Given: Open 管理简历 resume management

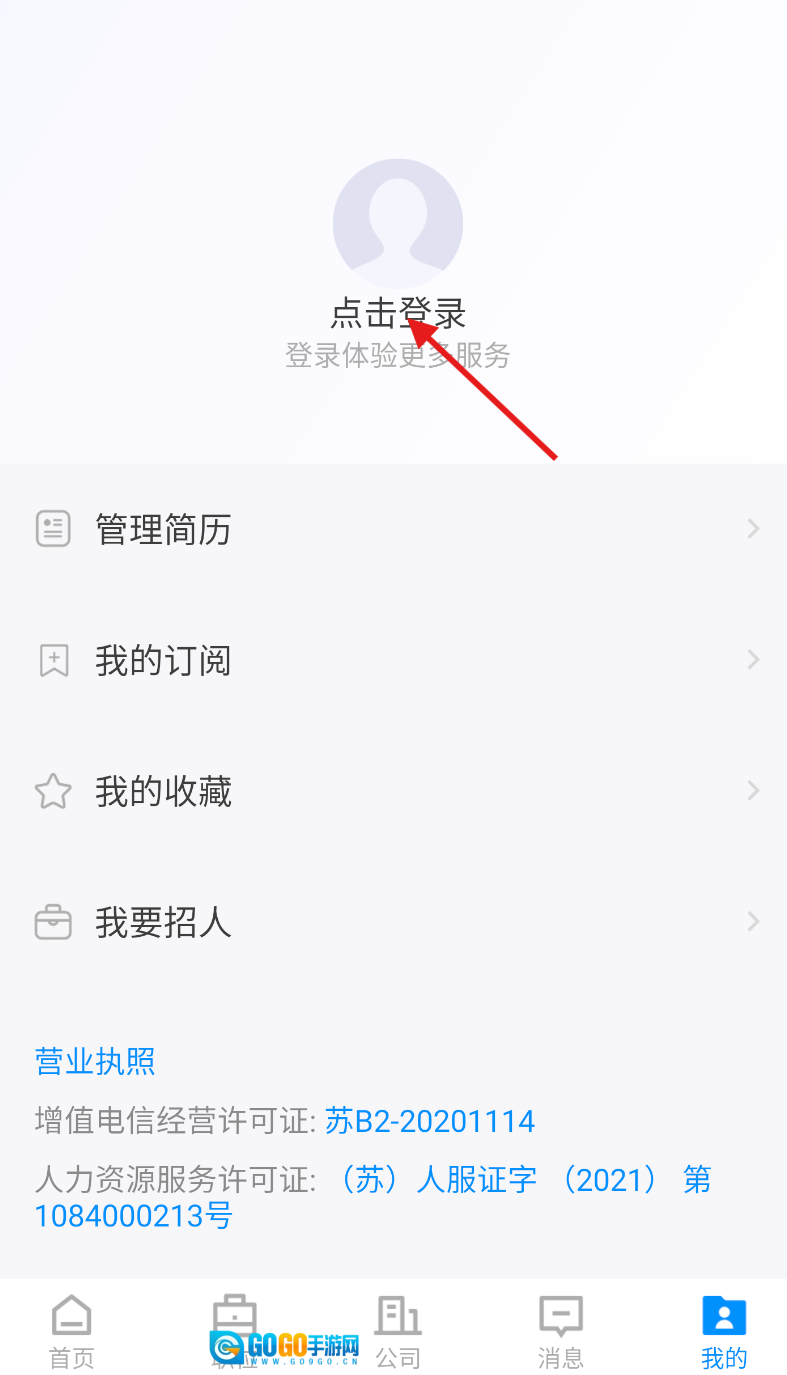Looking at the screenshot, I should (393, 529).
